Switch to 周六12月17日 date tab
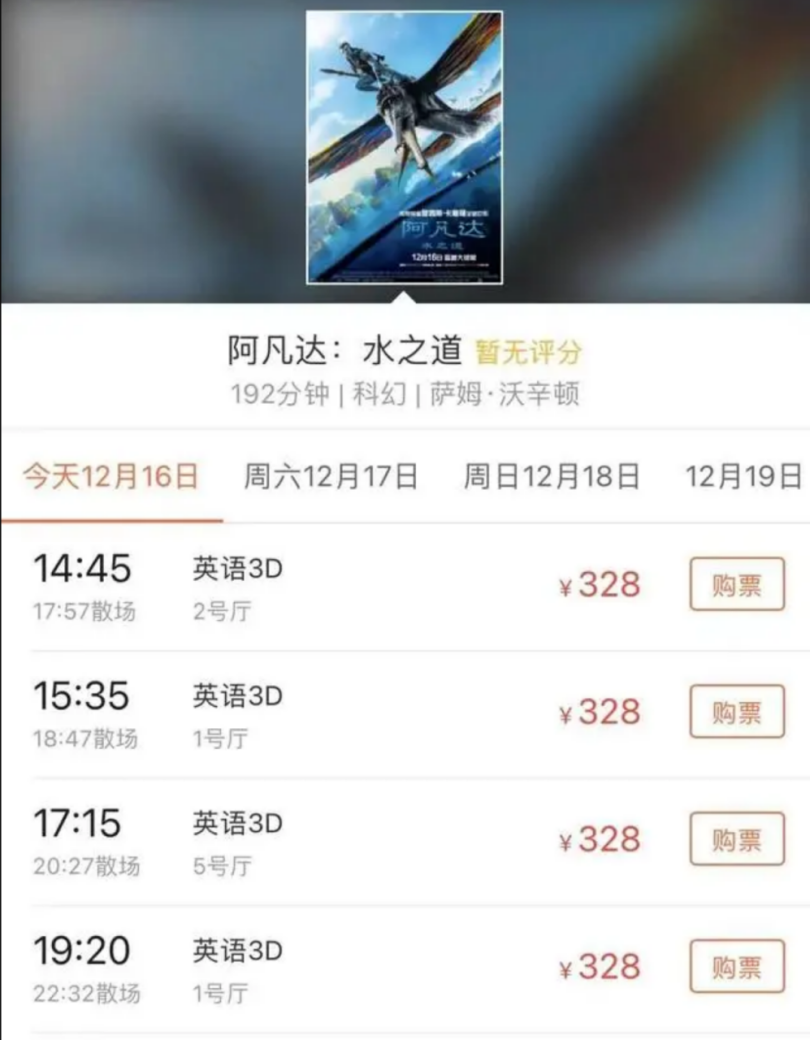 (330, 476)
